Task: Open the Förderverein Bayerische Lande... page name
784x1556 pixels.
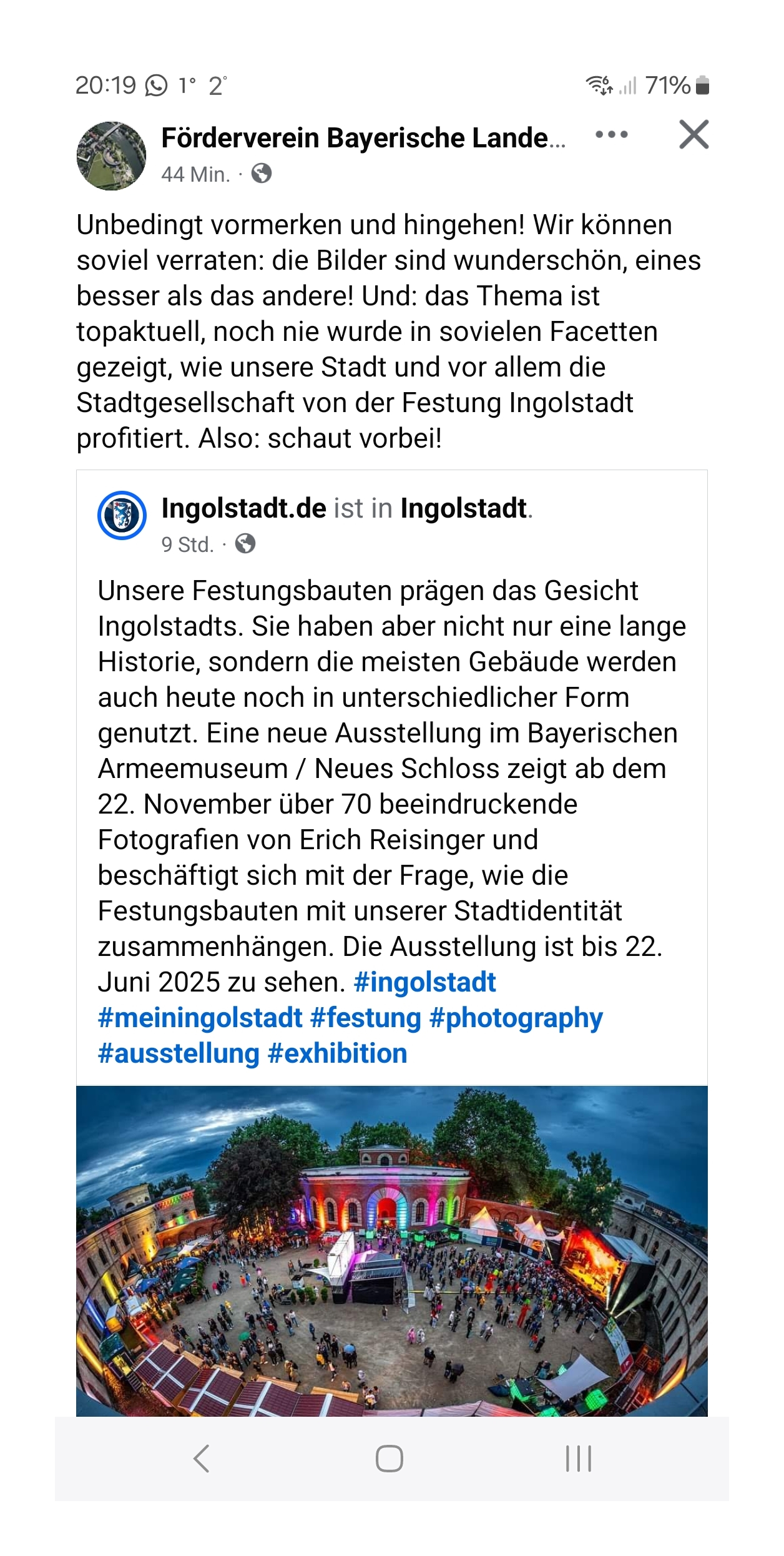Action: pyautogui.click(x=363, y=138)
